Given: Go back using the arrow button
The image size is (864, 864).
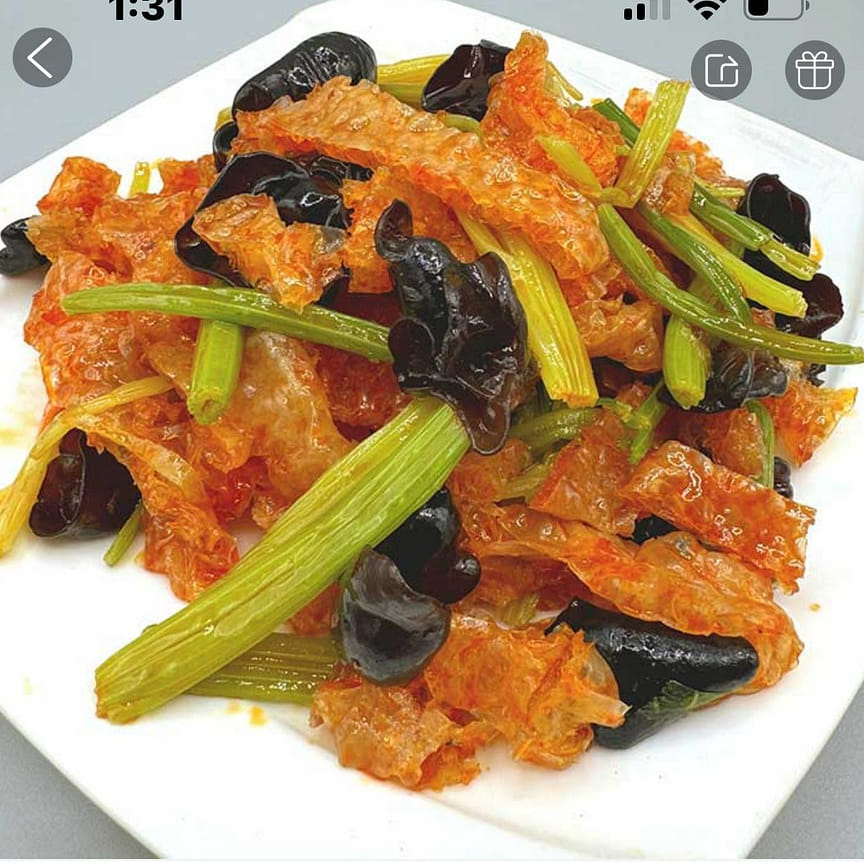Looking at the screenshot, I should coord(42,57).
